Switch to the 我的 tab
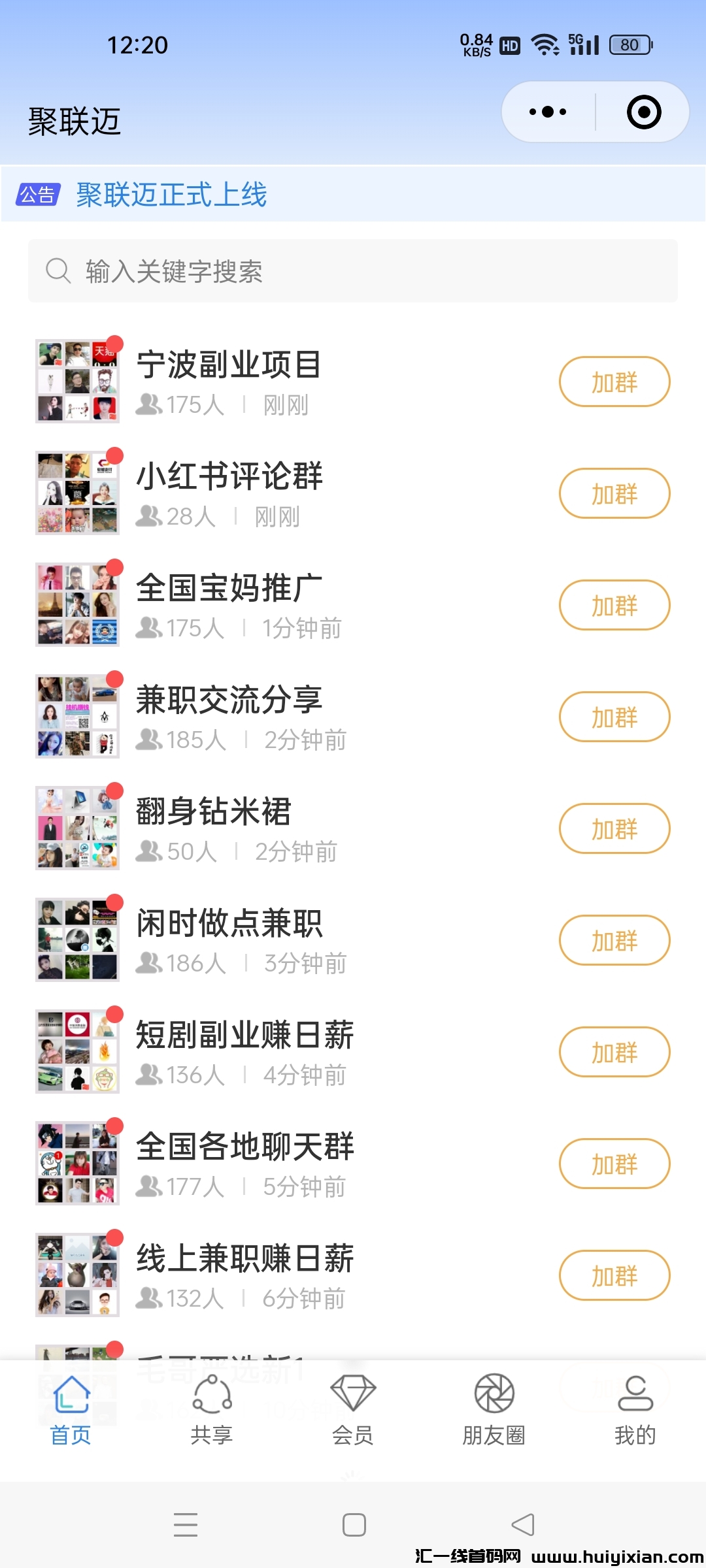This screenshot has width=706, height=1568. pos(635,1409)
